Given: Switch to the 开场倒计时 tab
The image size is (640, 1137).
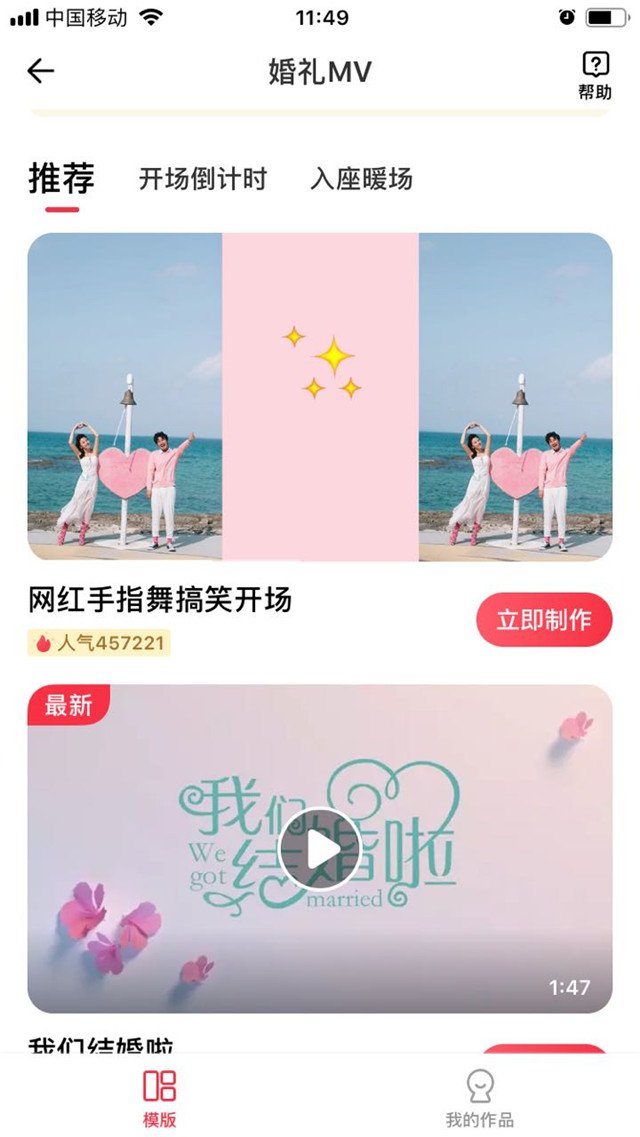Looking at the screenshot, I should click(x=203, y=180).
